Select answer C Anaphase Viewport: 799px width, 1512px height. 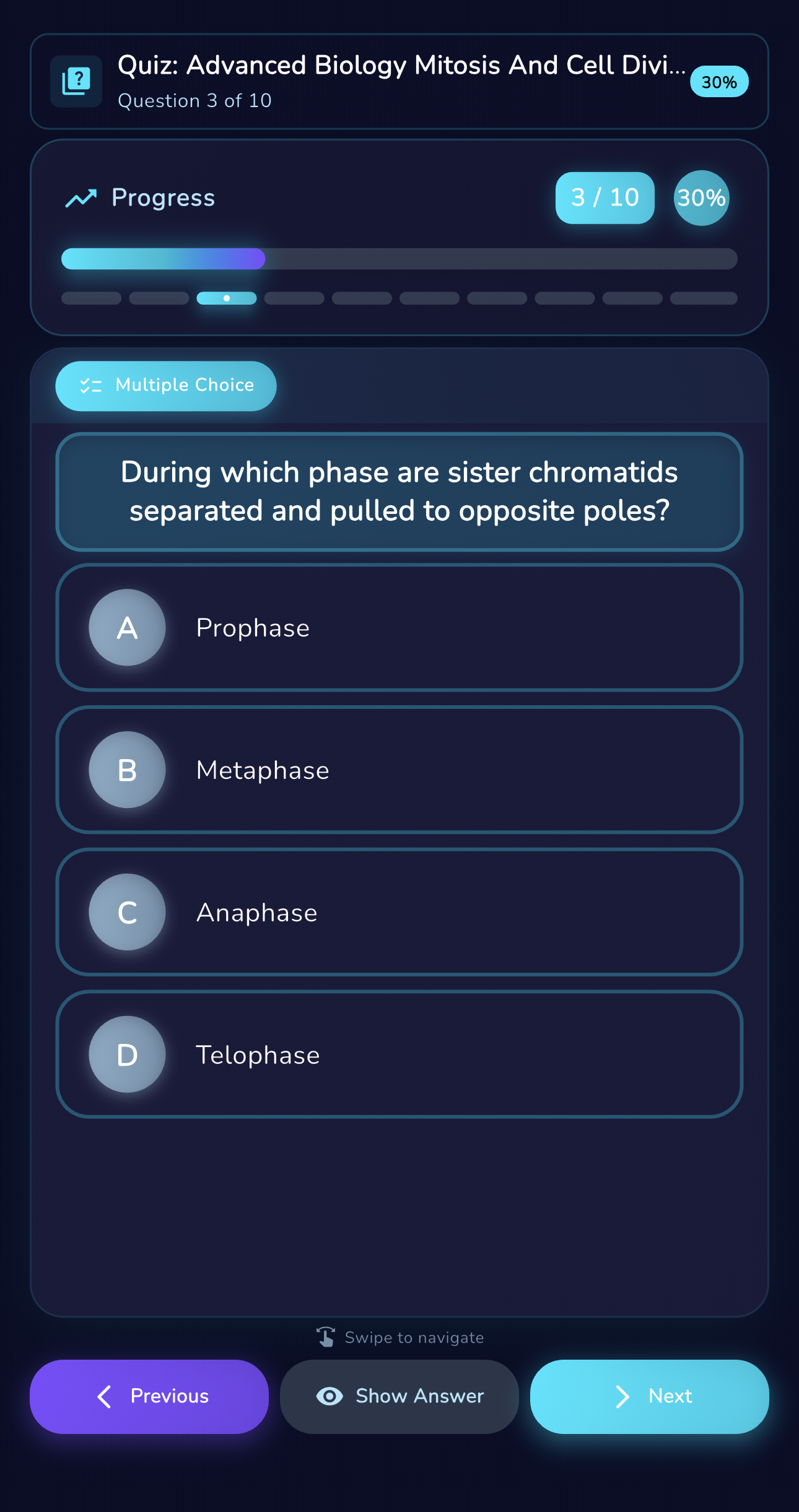click(398, 912)
